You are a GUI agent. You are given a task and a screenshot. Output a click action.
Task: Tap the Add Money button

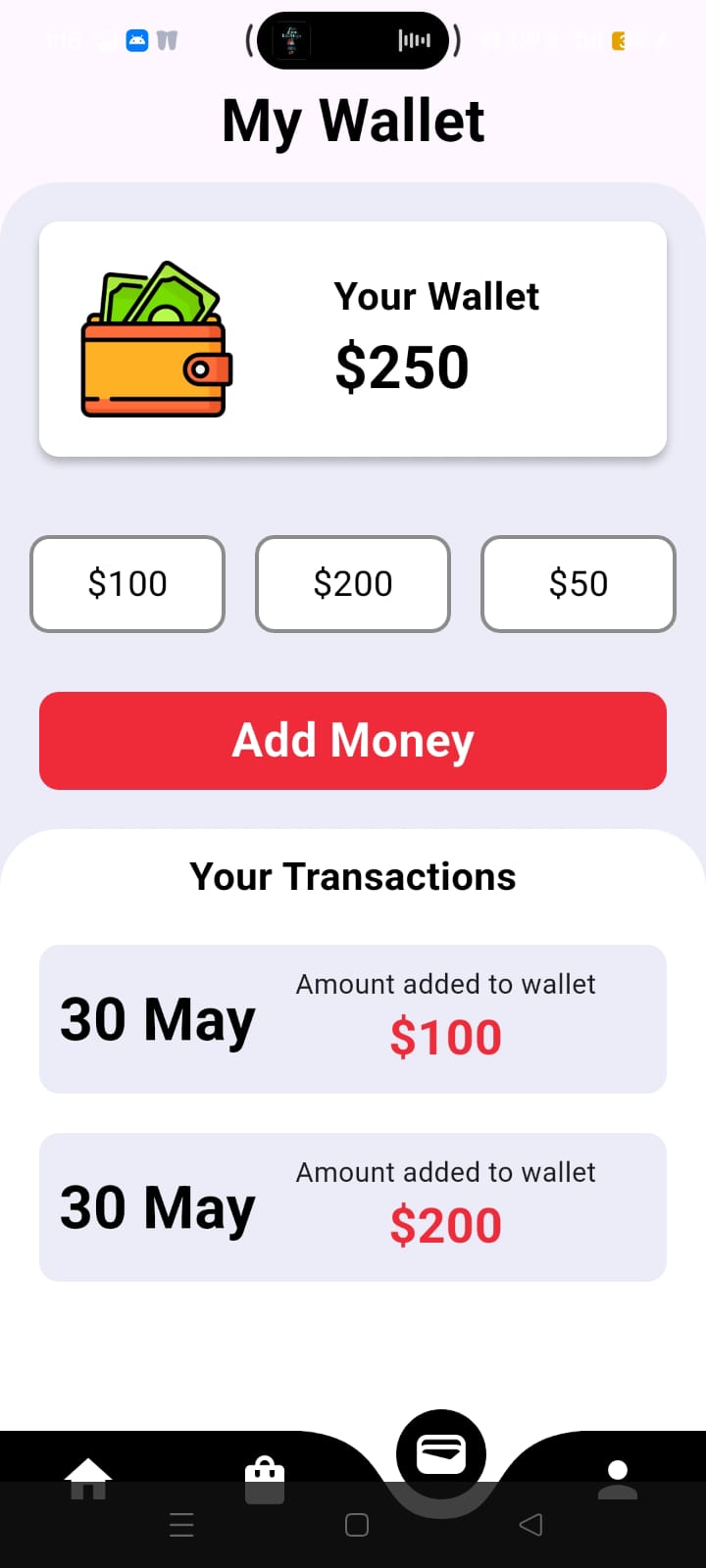[353, 741]
